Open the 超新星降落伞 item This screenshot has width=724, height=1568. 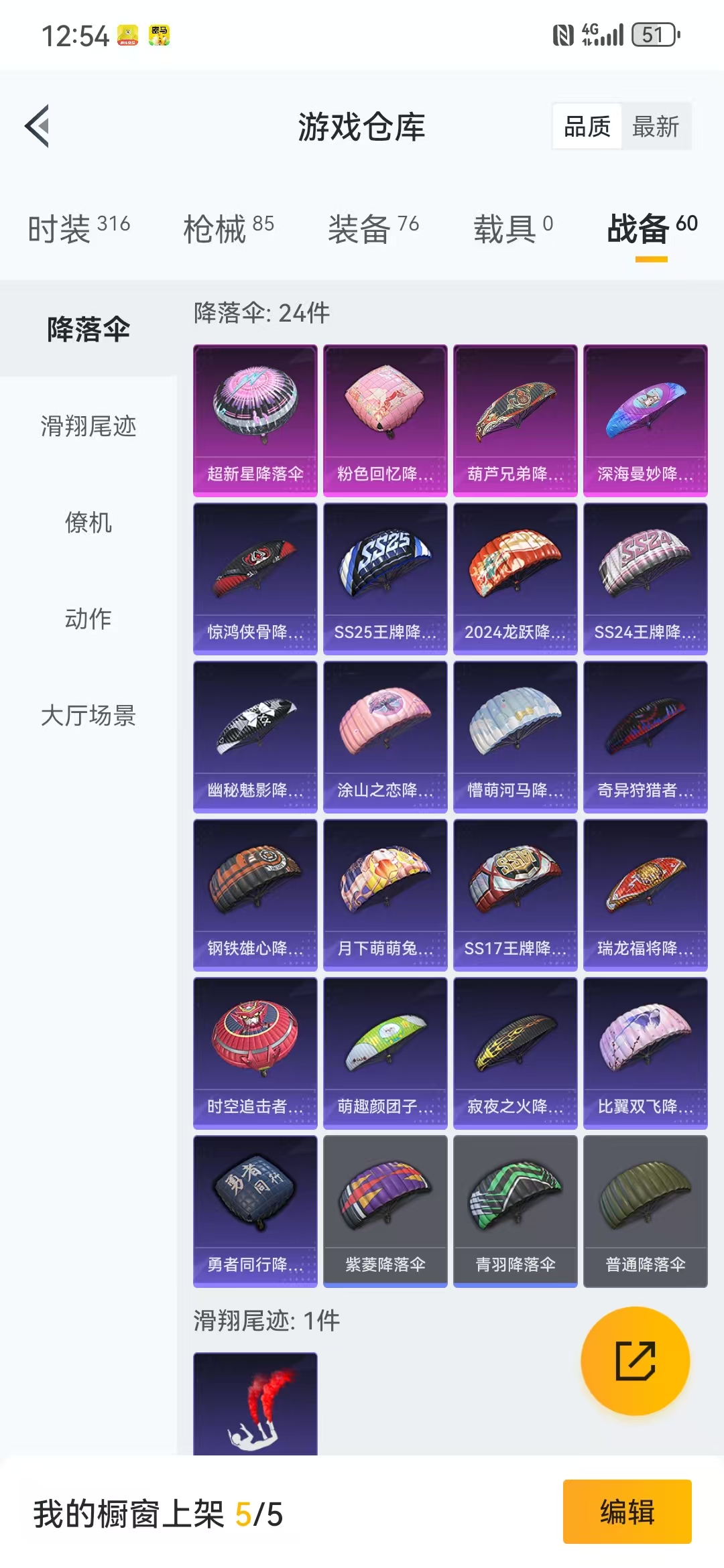pyautogui.click(x=255, y=421)
